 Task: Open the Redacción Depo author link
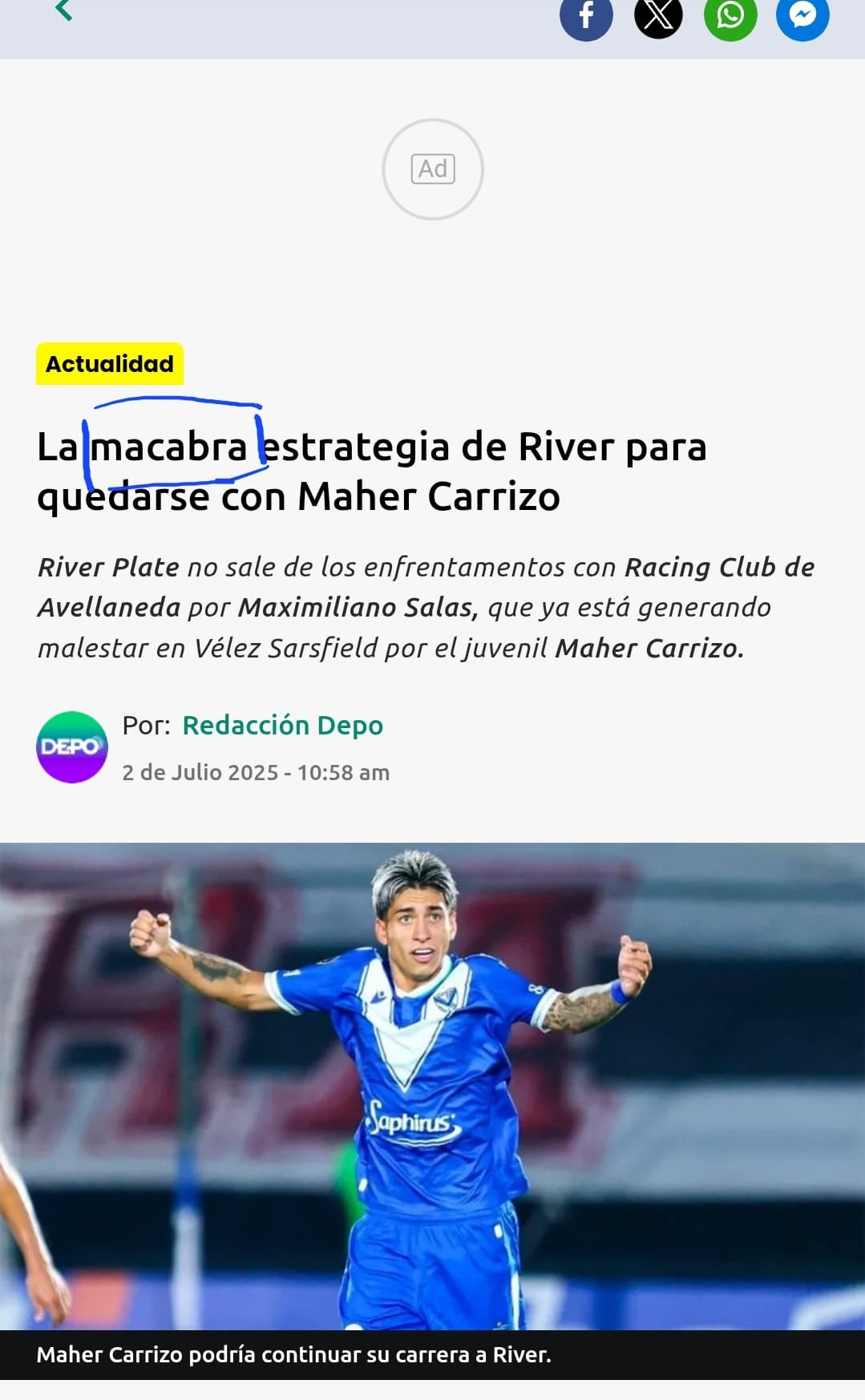click(x=283, y=725)
